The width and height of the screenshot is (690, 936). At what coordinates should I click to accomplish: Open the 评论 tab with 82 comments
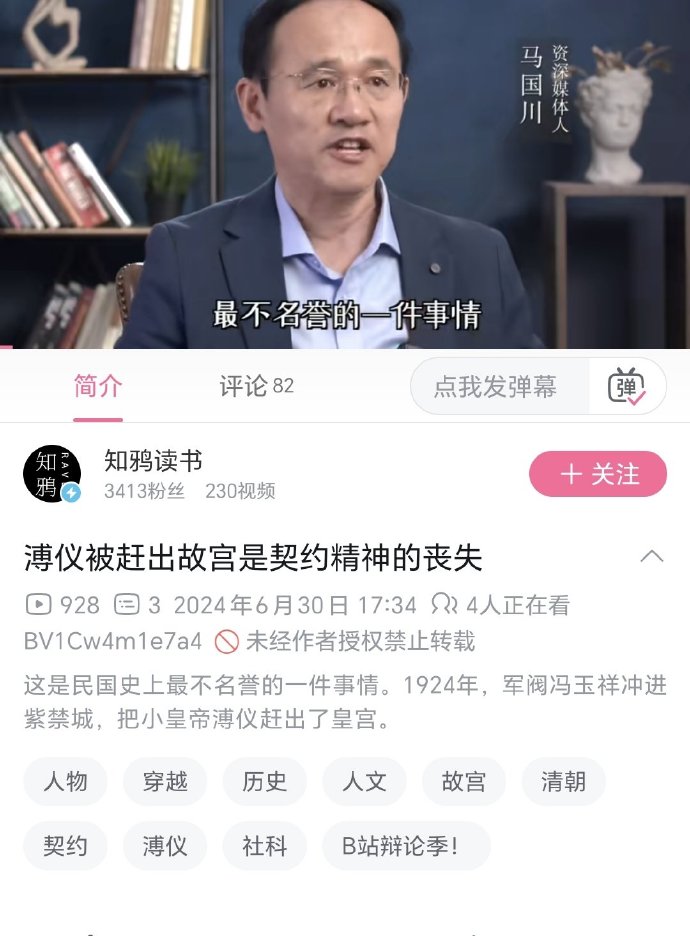[256, 387]
